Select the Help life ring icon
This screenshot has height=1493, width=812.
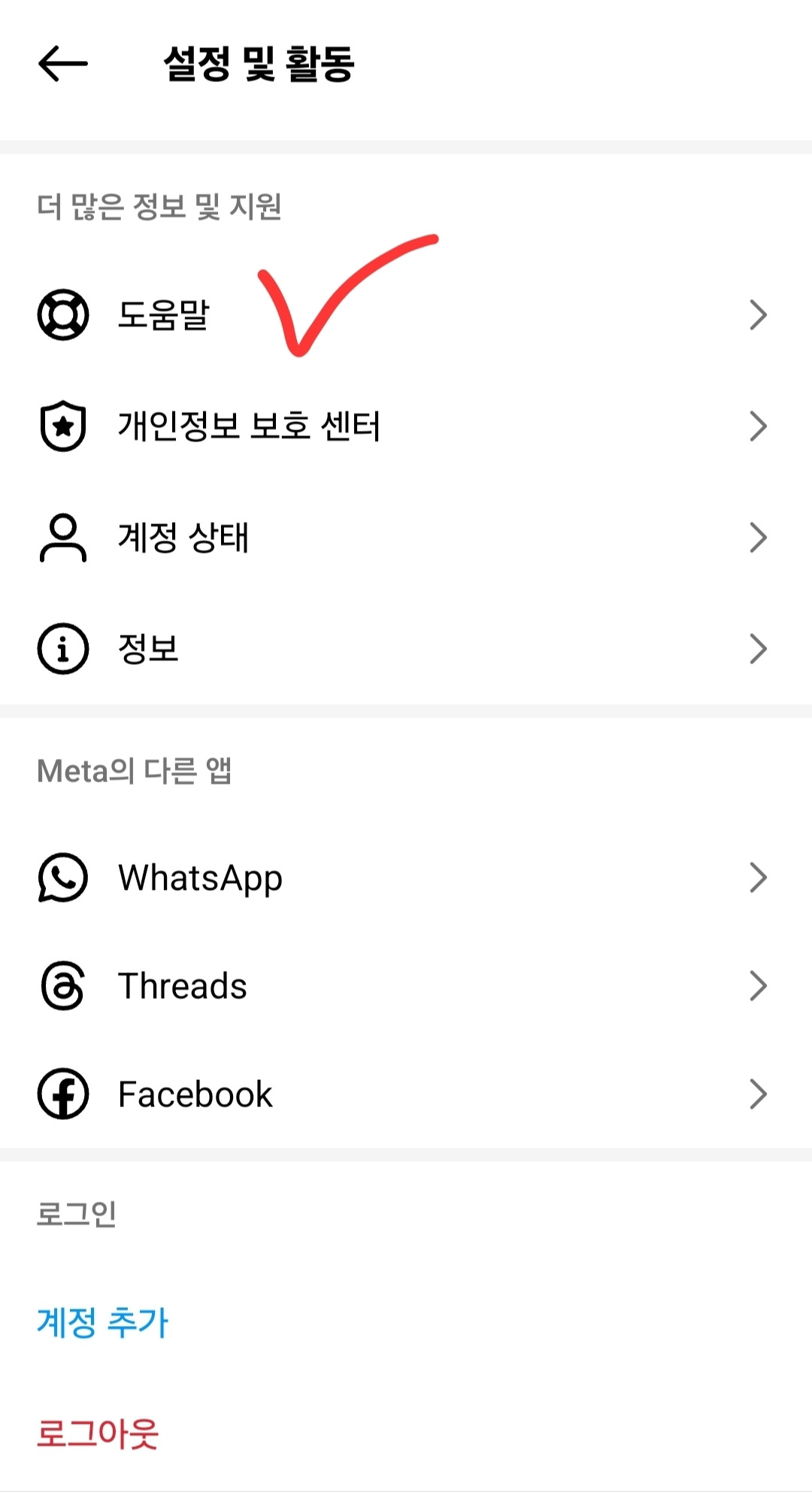pyautogui.click(x=63, y=316)
